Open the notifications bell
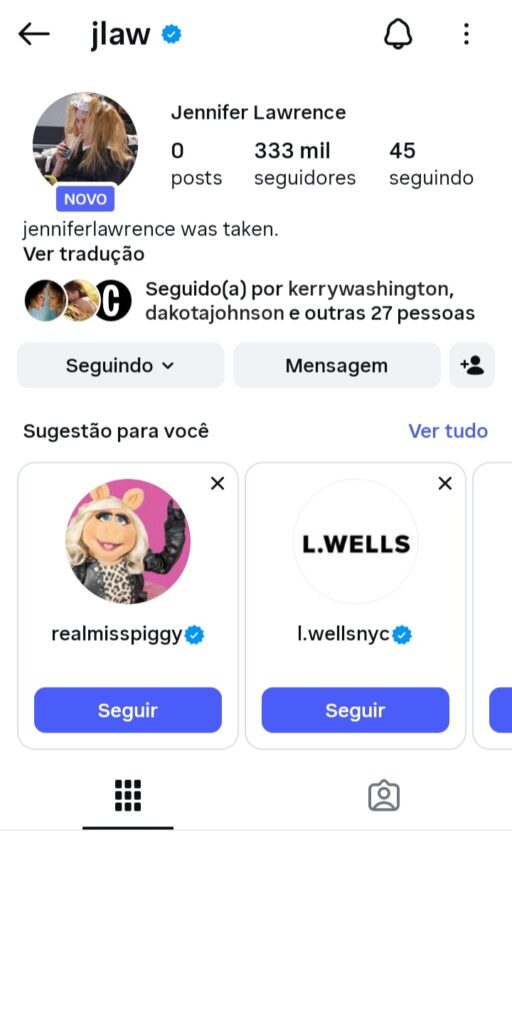 pos(398,33)
